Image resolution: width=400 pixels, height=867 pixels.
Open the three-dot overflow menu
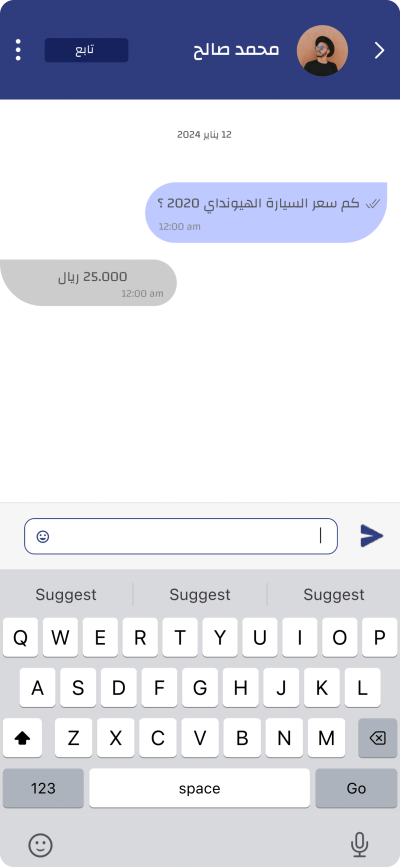click(18, 50)
